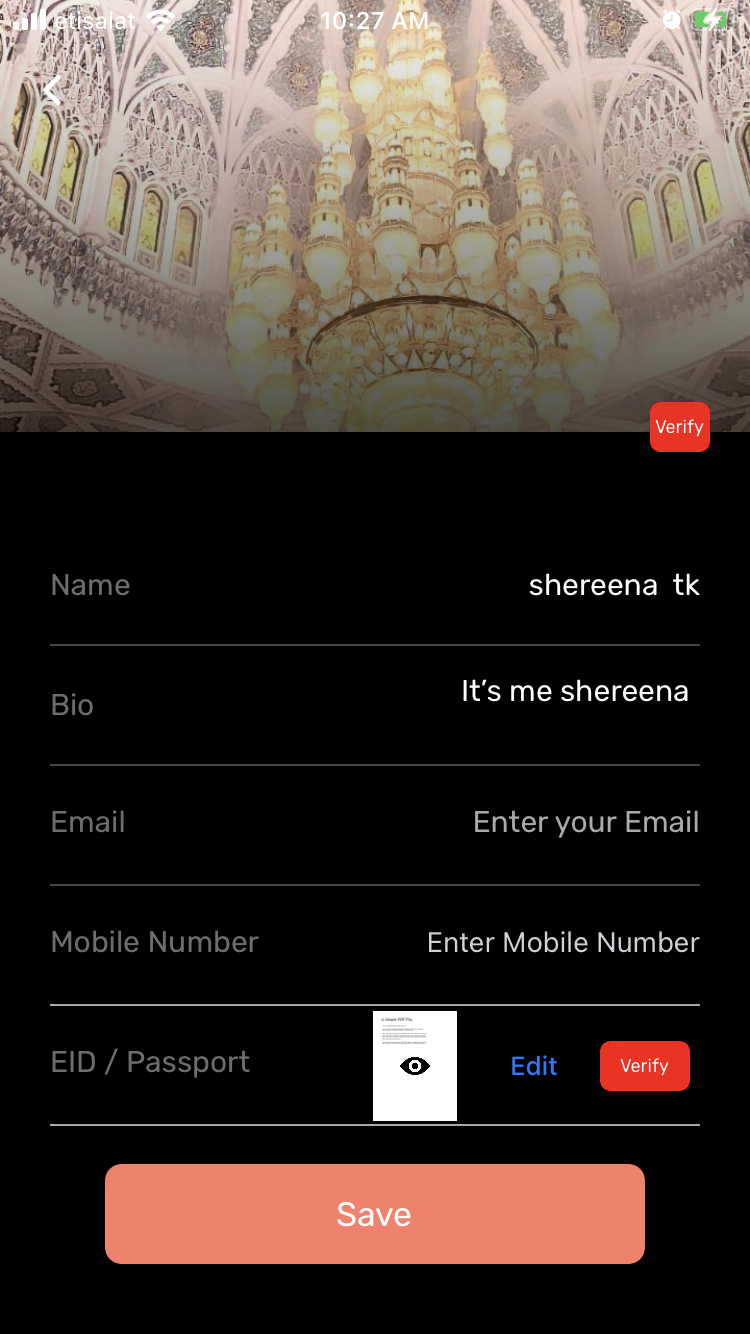Edit the Name field
The width and height of the screenshot is (750, 1334).
pos(613,585)
